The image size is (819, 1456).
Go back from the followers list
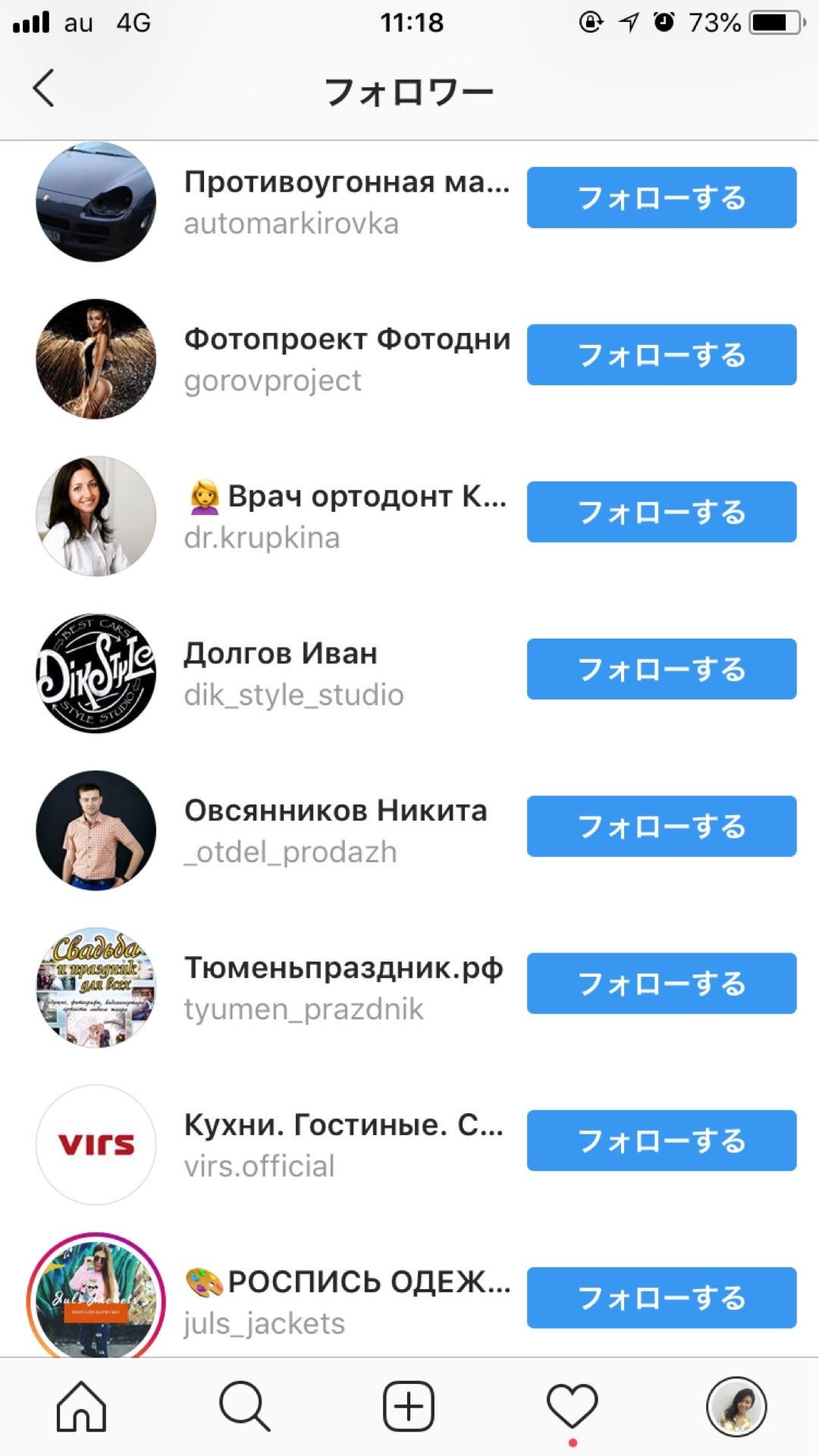pos(44,89)
